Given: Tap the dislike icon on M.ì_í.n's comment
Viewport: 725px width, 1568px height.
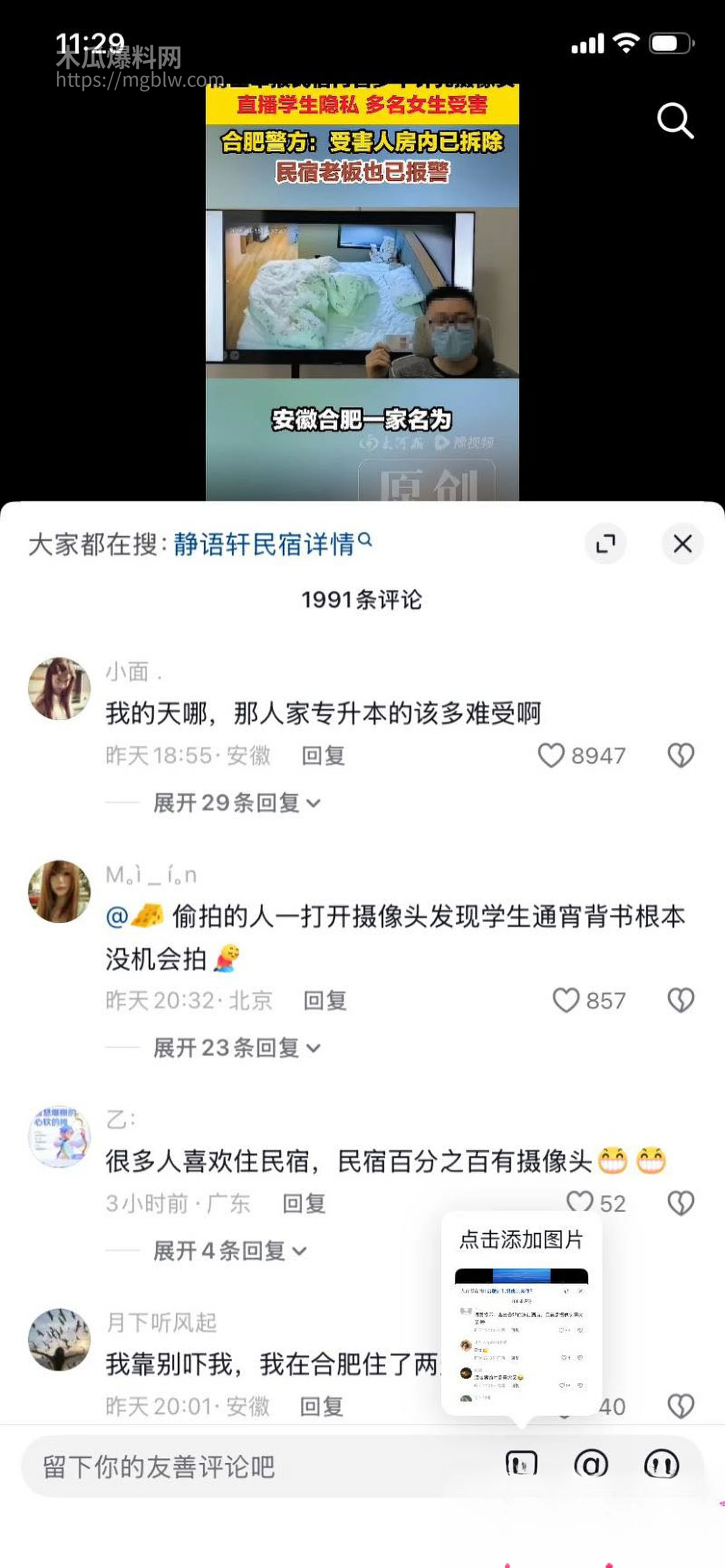Looking at the screenshot, I should pyautogui.click(x=680, y=1000).
